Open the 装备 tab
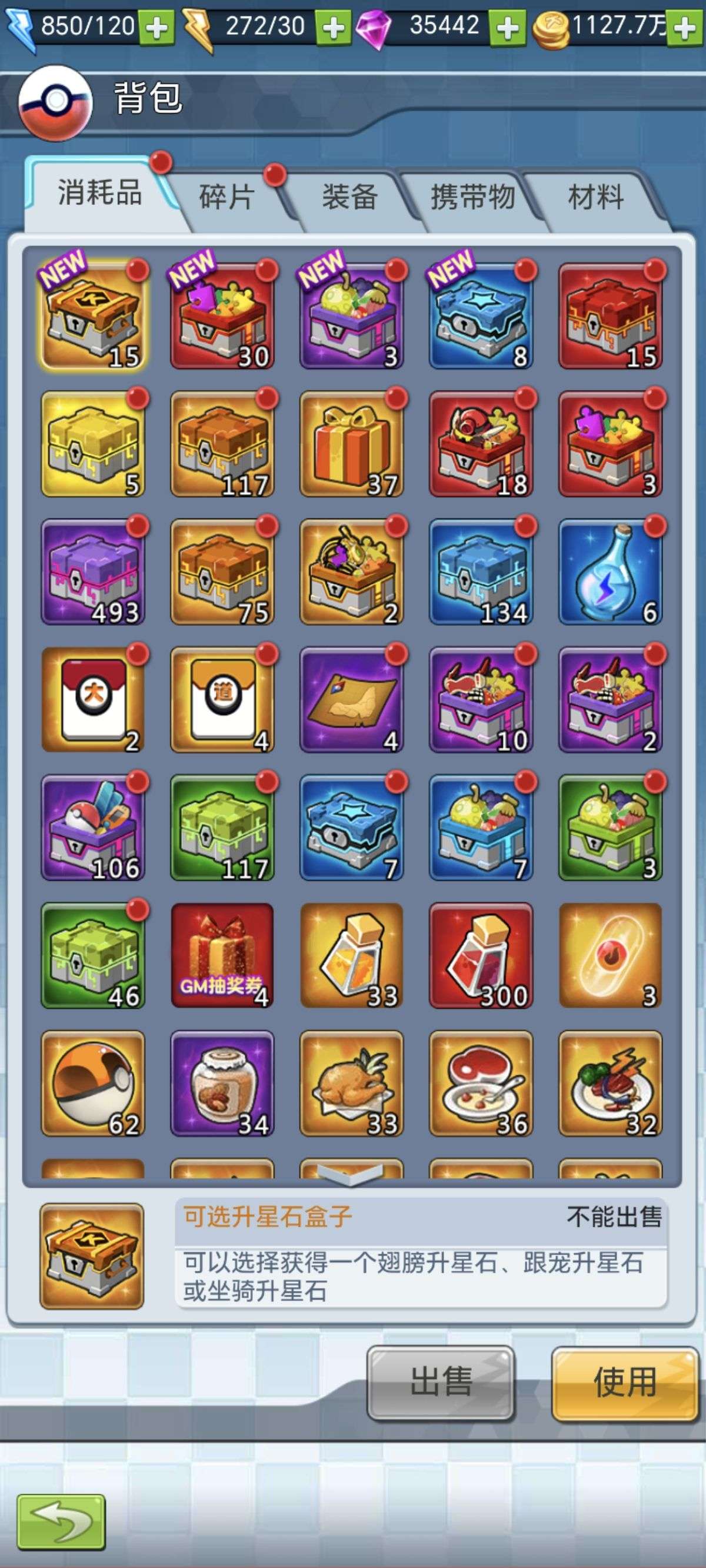 350,197
